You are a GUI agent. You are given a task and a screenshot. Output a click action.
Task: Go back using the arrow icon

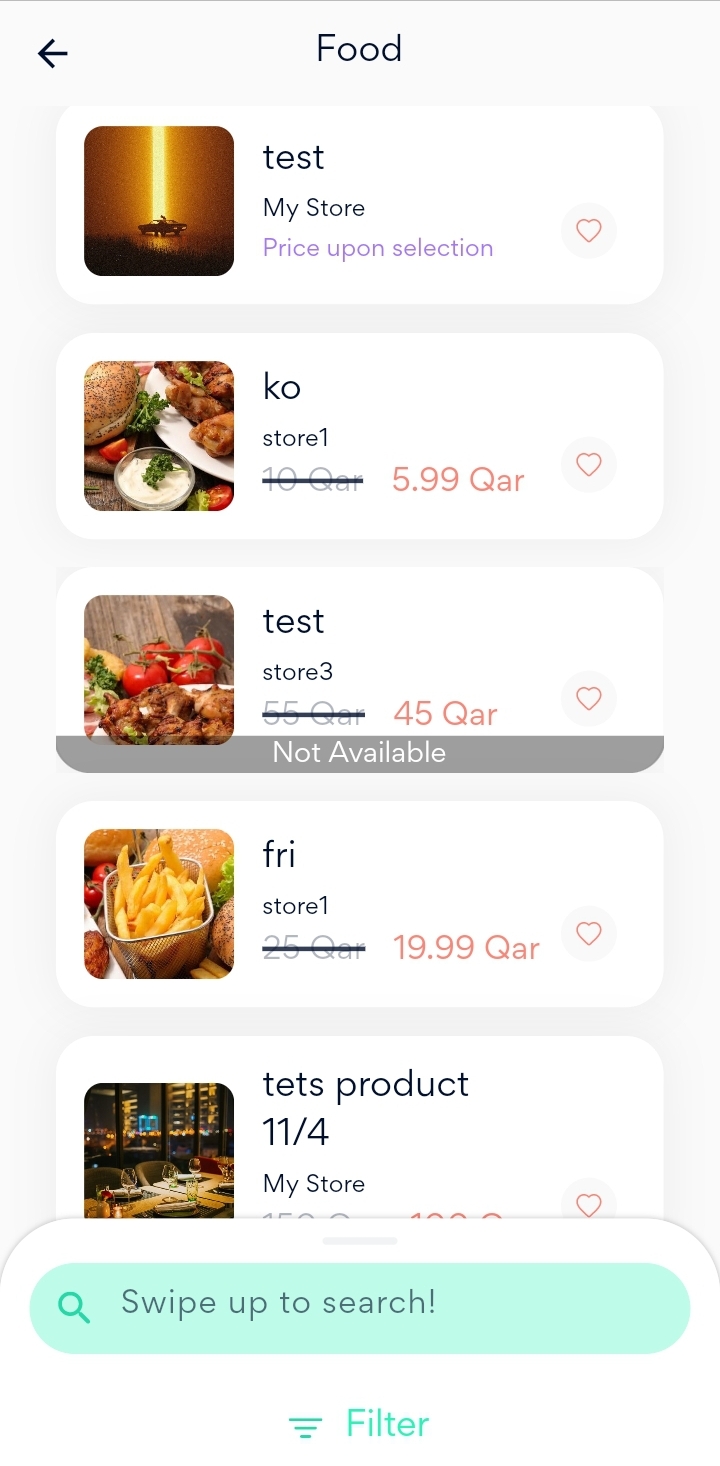coord(52,53)
